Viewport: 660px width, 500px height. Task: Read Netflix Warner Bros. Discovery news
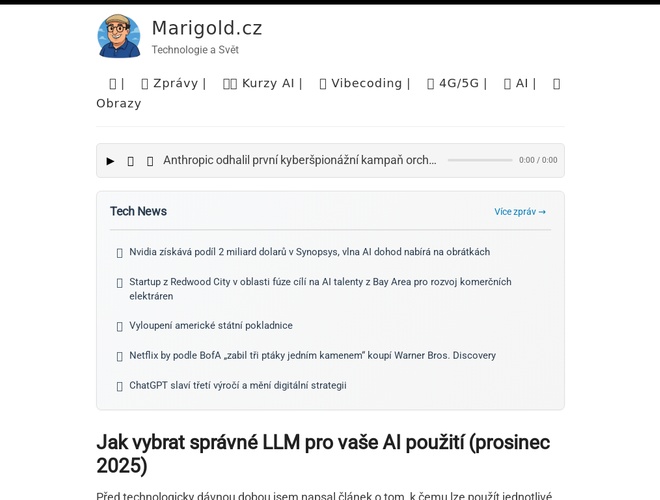[312, 355]
